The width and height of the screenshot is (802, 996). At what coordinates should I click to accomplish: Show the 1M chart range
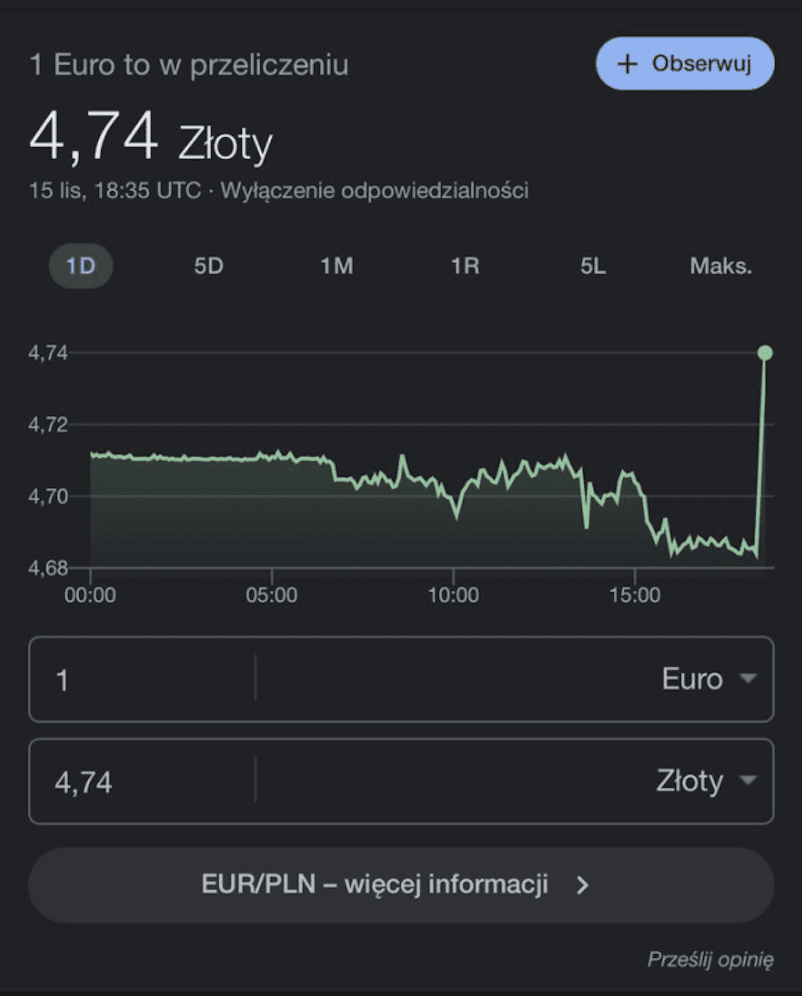pyautogui.click(x=337, y=266)
